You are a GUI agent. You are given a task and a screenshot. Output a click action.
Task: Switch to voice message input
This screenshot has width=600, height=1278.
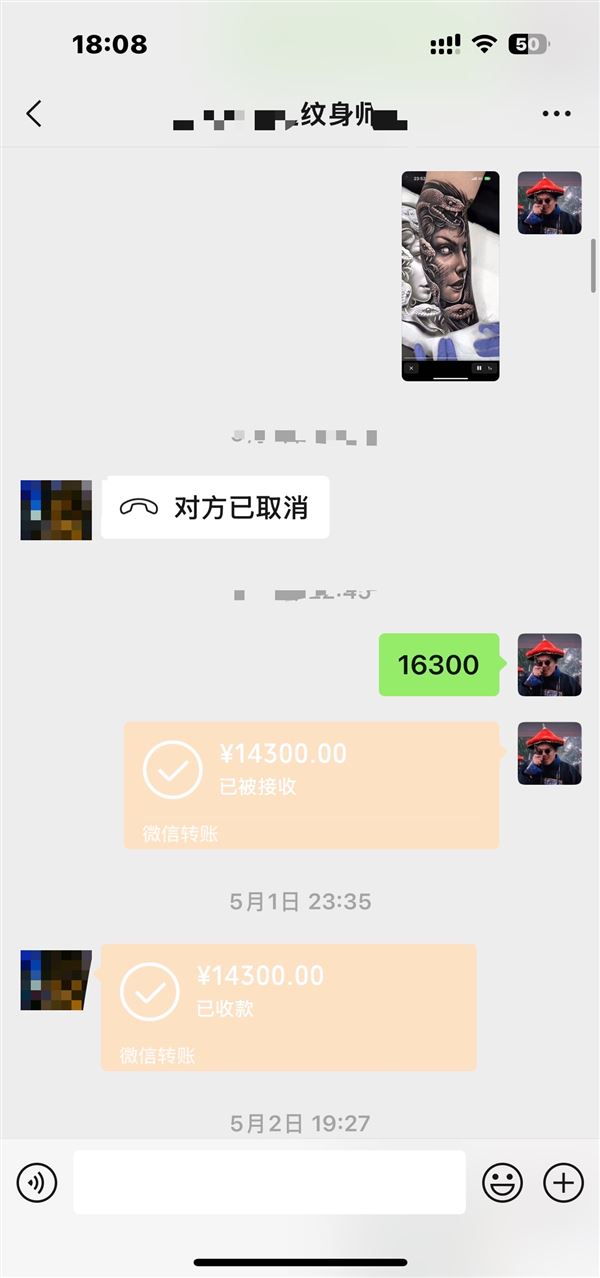37,1184
